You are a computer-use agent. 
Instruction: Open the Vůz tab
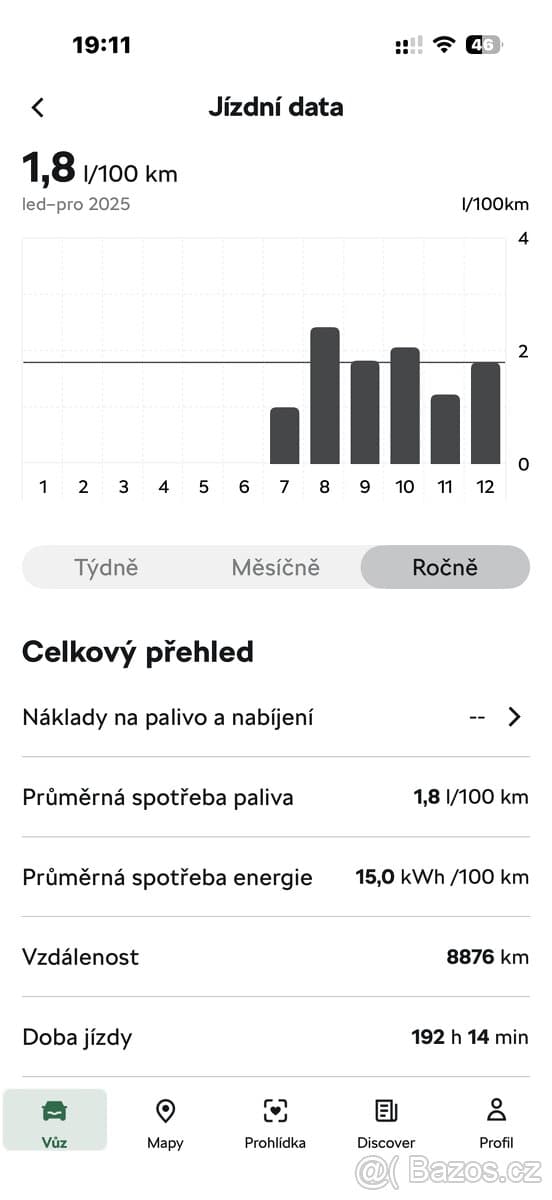(55, 1120)
